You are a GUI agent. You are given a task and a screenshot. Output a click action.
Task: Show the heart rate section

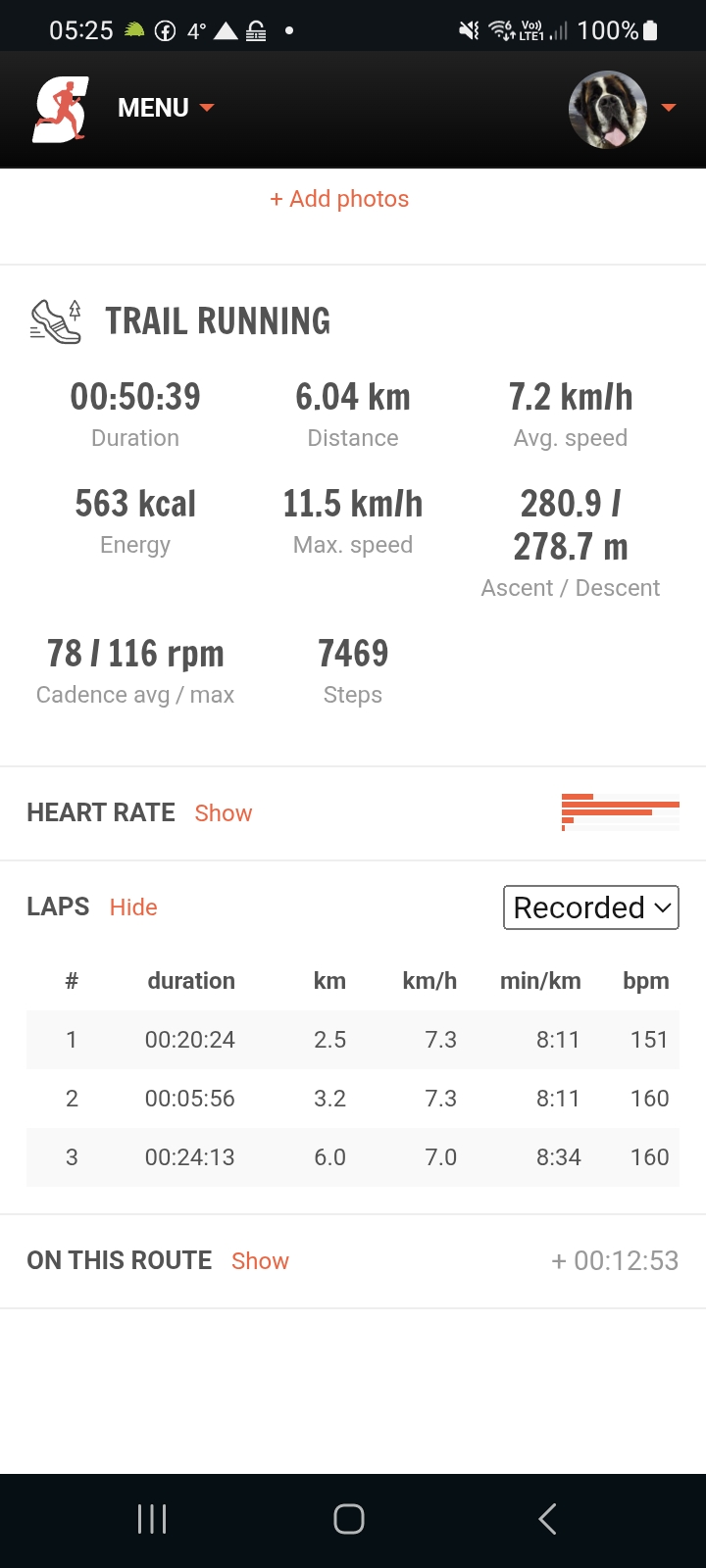[x=223, y=813]
